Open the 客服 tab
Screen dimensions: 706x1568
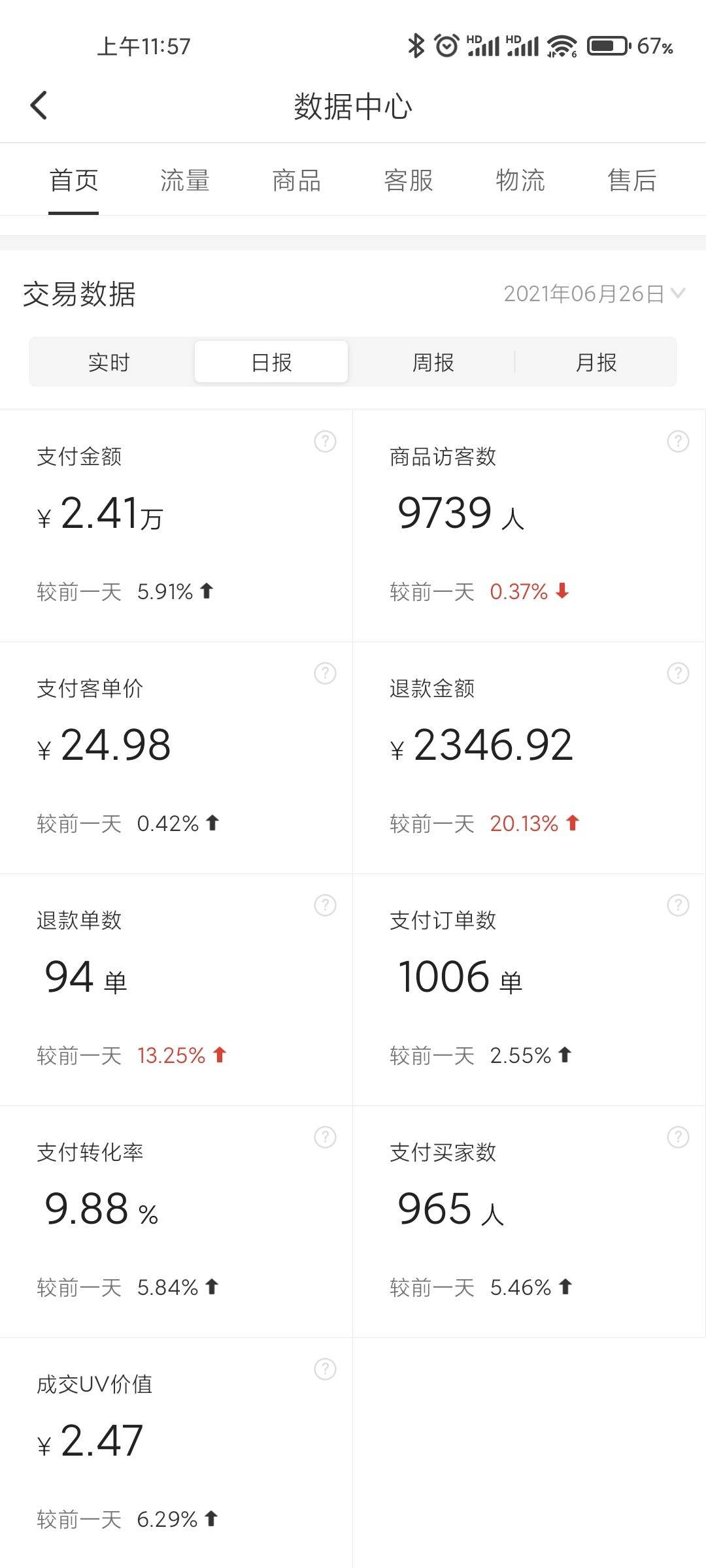click(x=409, y=180)
